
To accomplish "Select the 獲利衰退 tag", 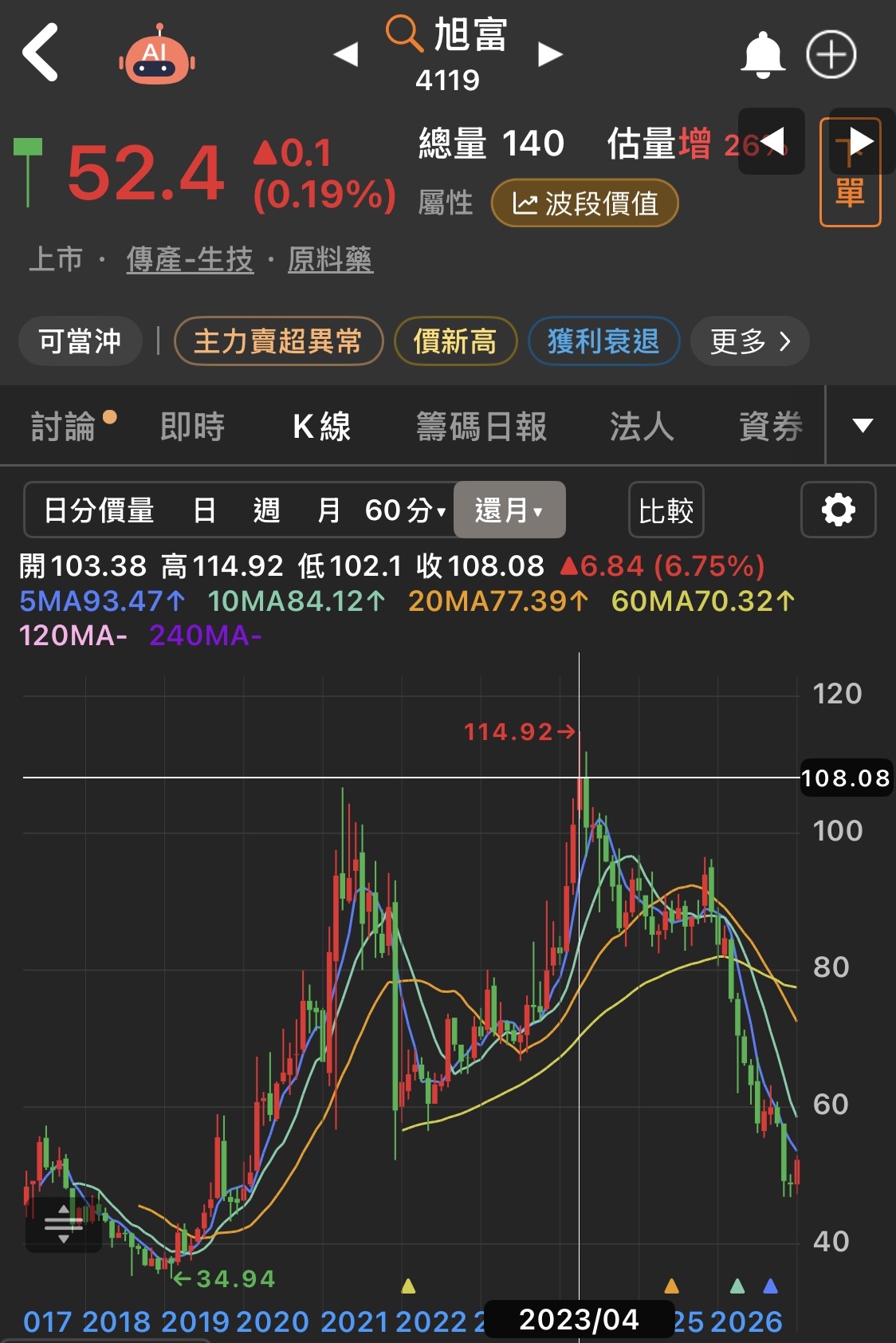I will [603, 341].
